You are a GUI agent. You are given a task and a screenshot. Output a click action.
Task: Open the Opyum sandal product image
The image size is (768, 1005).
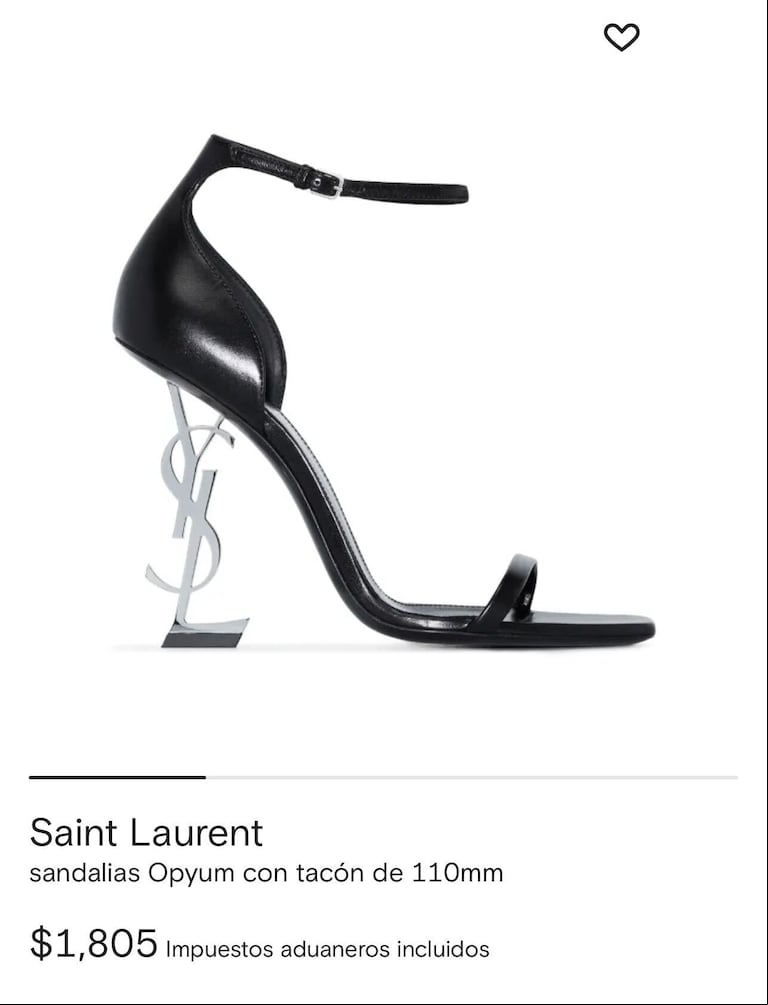pos(384,400)
